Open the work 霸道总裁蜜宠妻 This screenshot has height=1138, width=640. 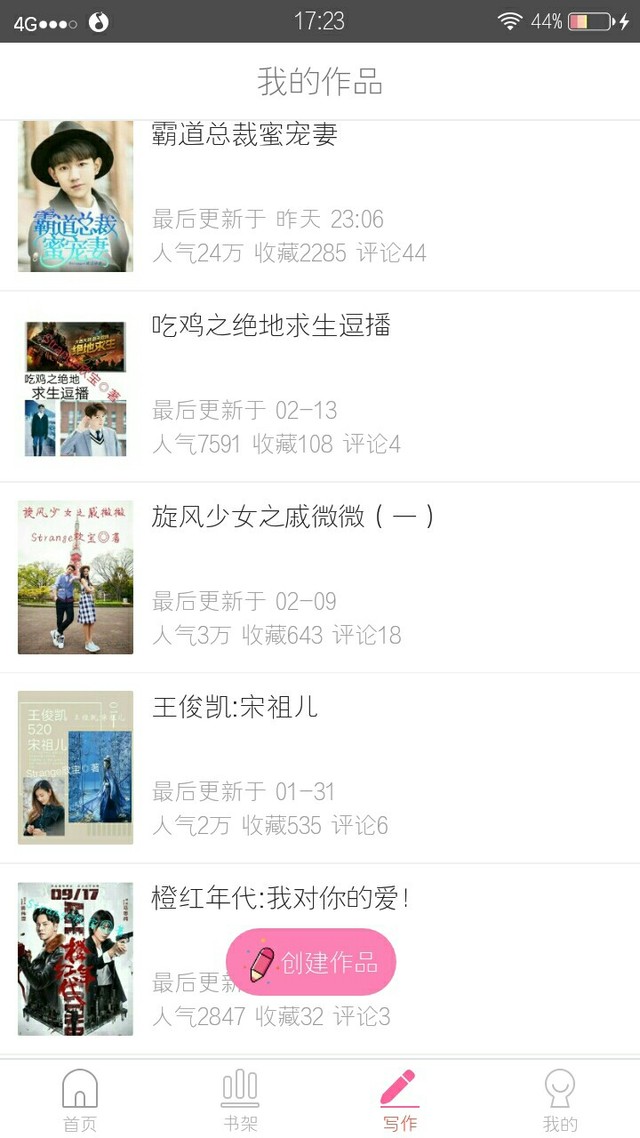pyautogui.click(x=245, y=134)
